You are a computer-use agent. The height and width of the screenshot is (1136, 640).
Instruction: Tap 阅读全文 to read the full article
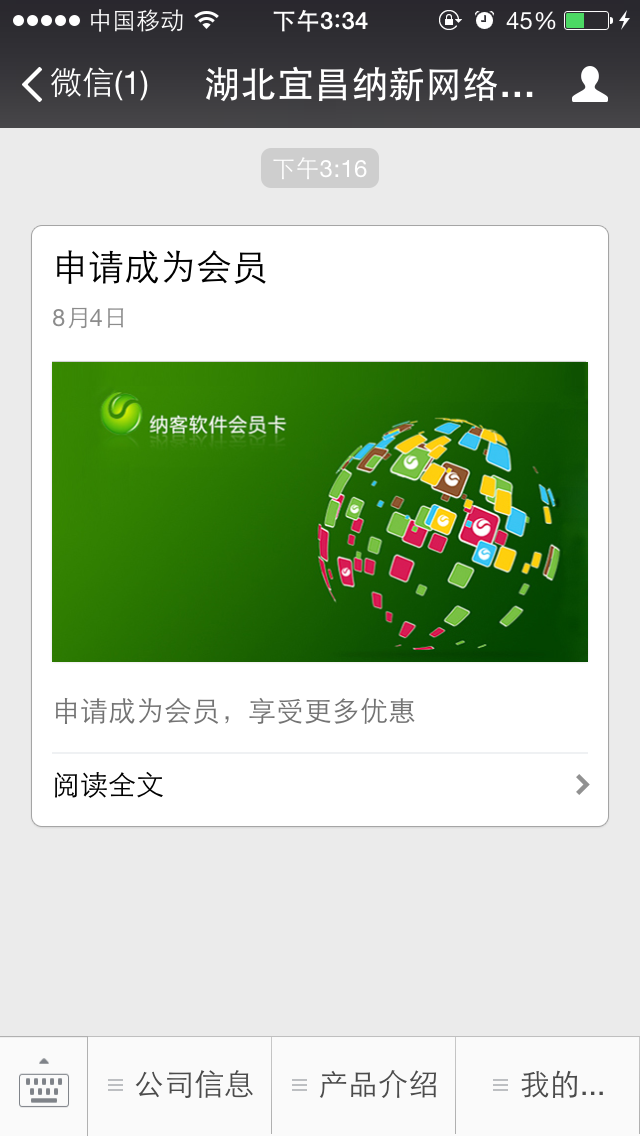(x=319, y=786)
